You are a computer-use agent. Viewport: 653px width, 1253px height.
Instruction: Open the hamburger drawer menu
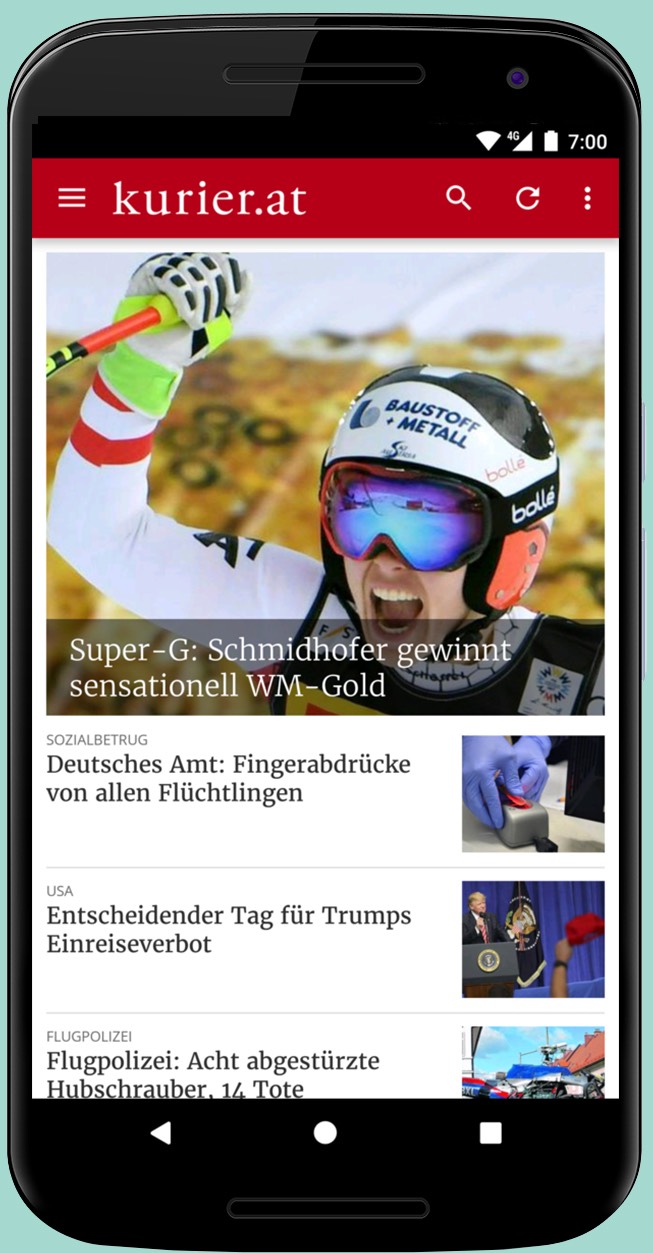[72, 198]
